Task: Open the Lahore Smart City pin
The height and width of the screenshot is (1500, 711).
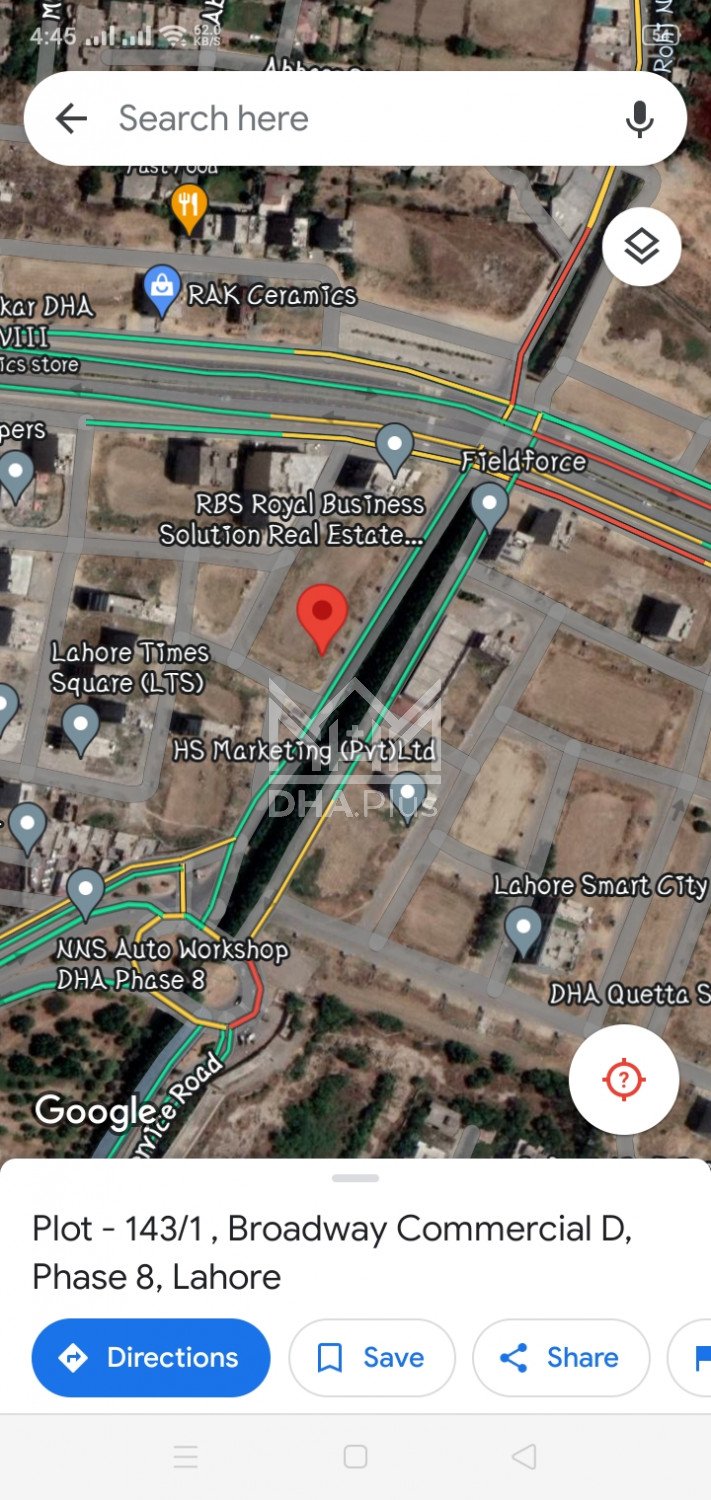Action: pos(523,928)
